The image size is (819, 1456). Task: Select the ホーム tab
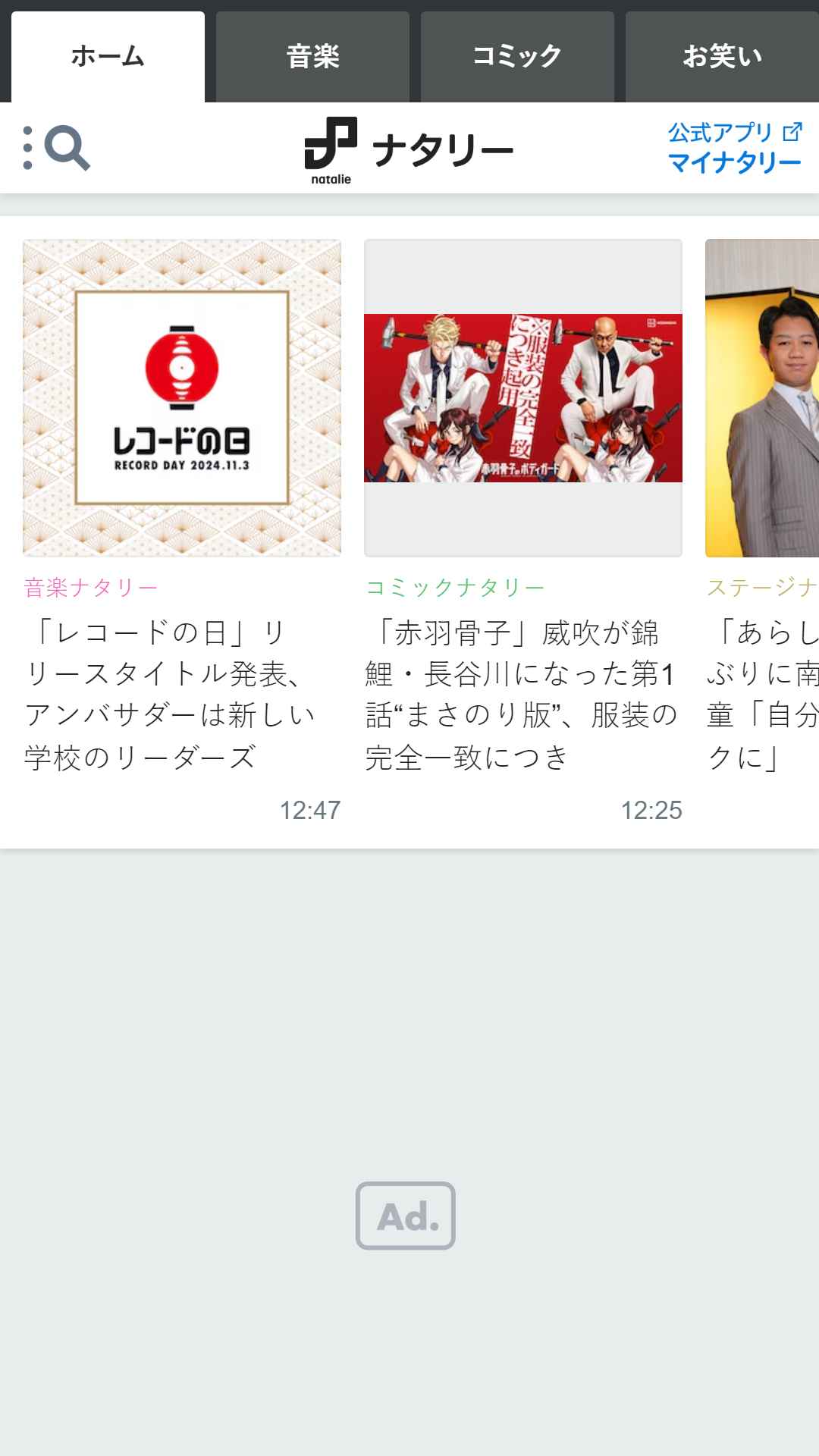coord(108,57)
